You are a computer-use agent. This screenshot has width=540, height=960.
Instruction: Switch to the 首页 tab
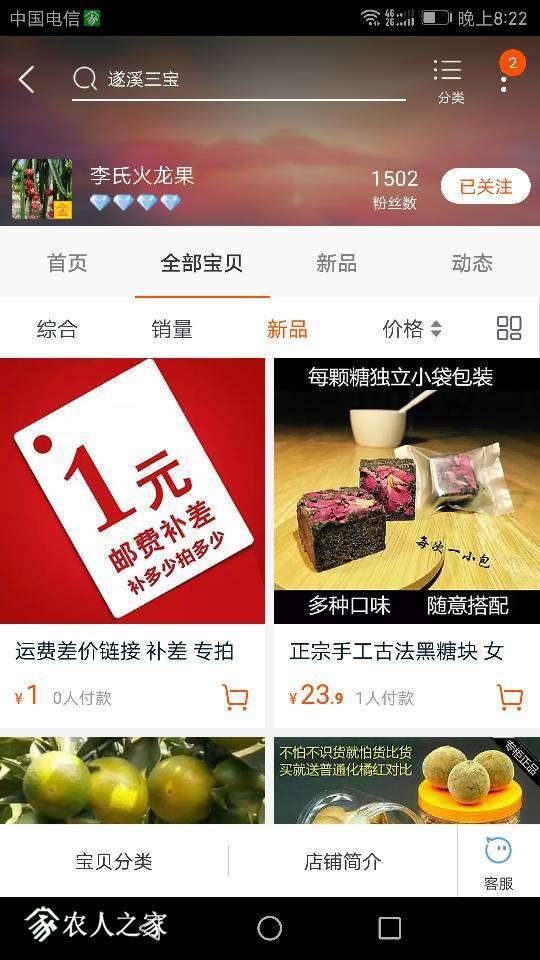point(67,263)
